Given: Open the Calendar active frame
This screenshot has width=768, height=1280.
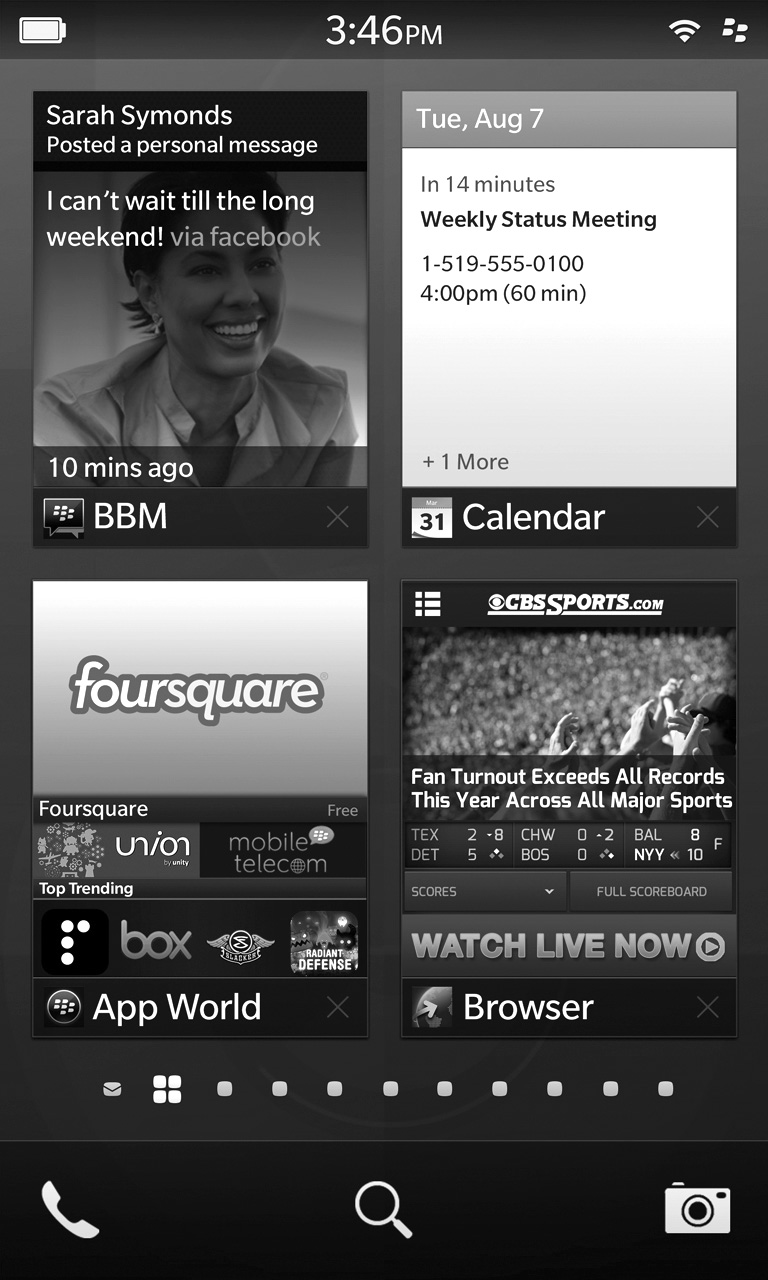Looking at the screenshot, I should 569,300.
